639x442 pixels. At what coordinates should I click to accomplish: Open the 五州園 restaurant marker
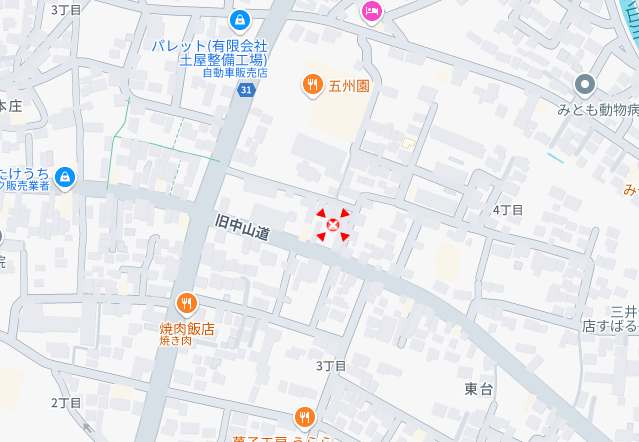coord(313,85)
